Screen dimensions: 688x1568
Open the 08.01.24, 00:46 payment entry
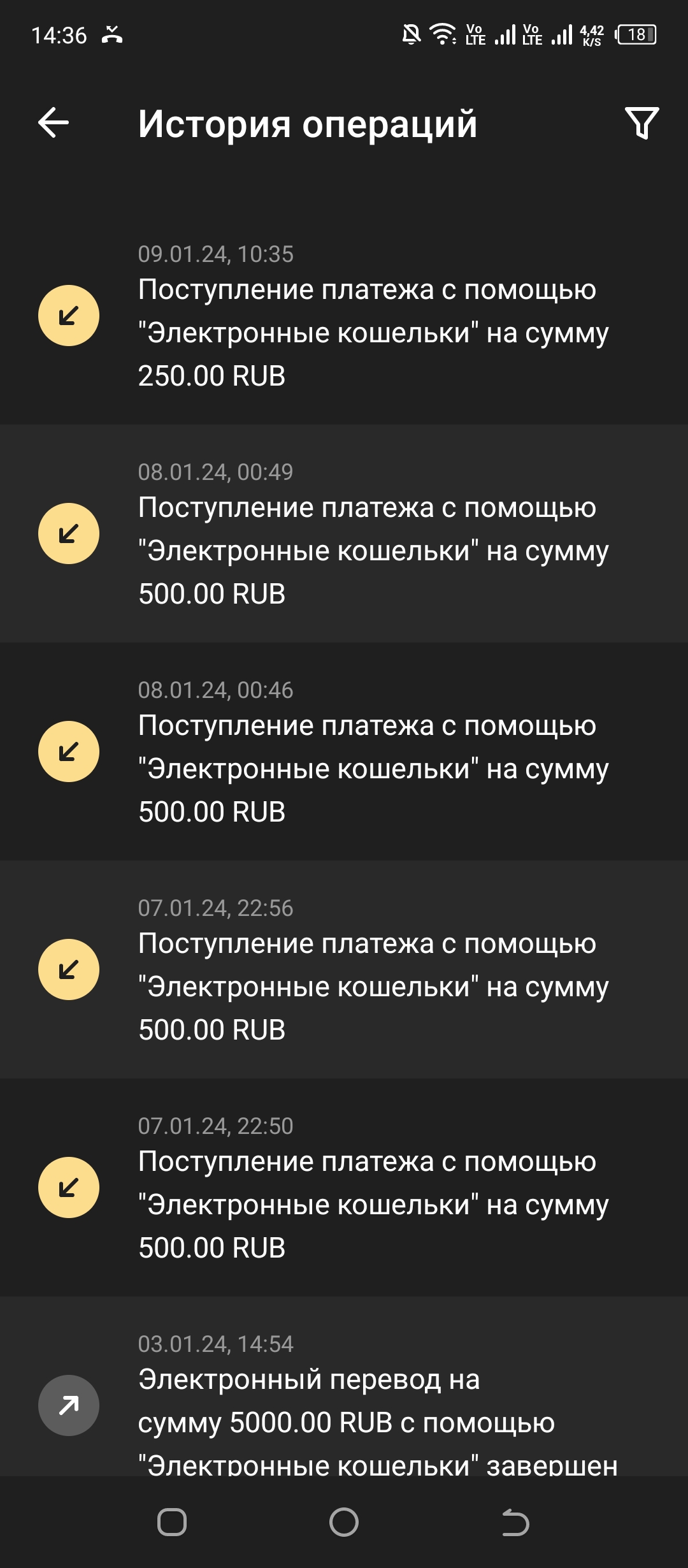[344, 751]
